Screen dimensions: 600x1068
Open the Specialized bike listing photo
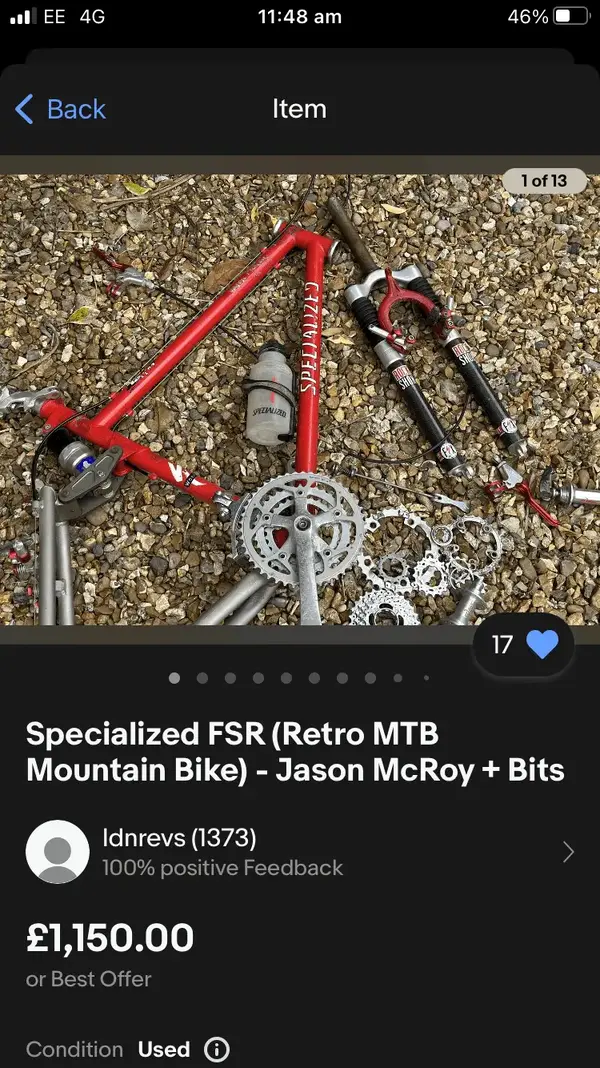click(x=300, y=400)
